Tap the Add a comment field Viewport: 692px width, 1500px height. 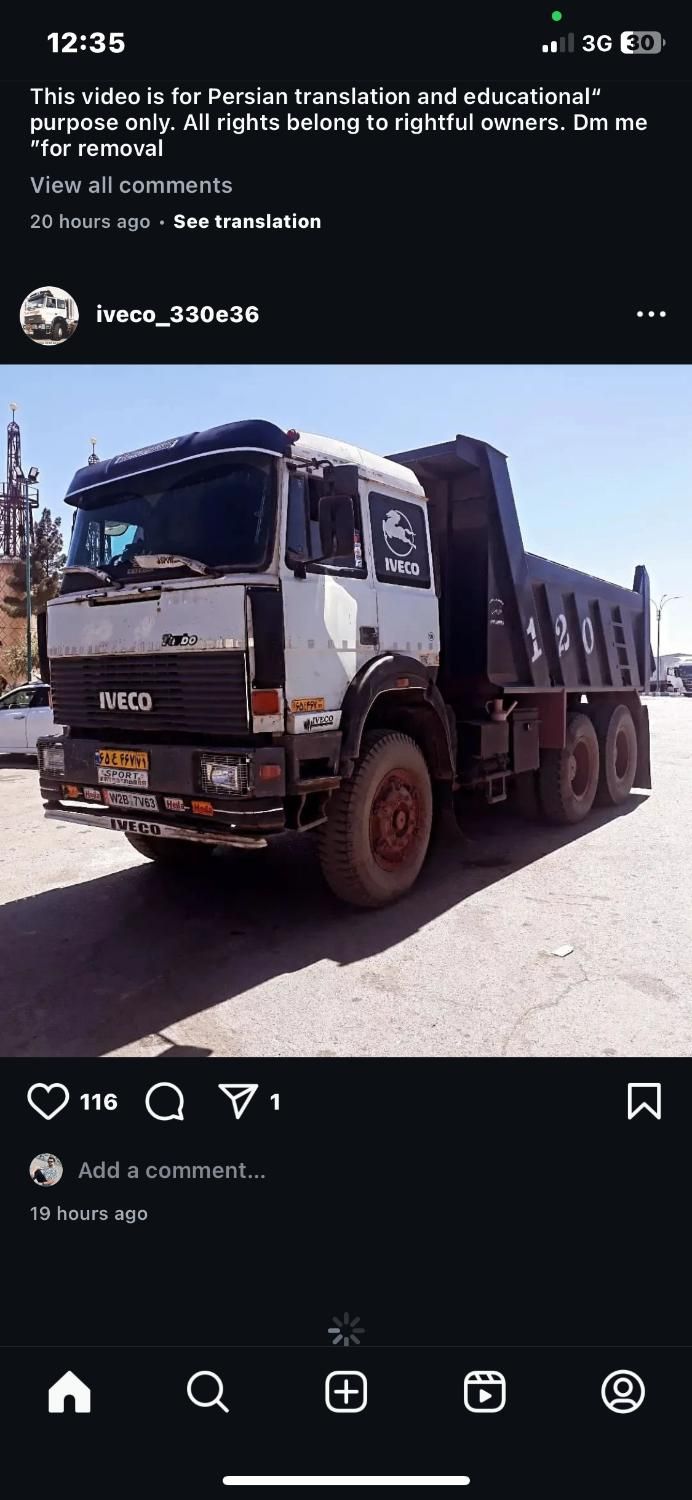tap(172, 1170)
